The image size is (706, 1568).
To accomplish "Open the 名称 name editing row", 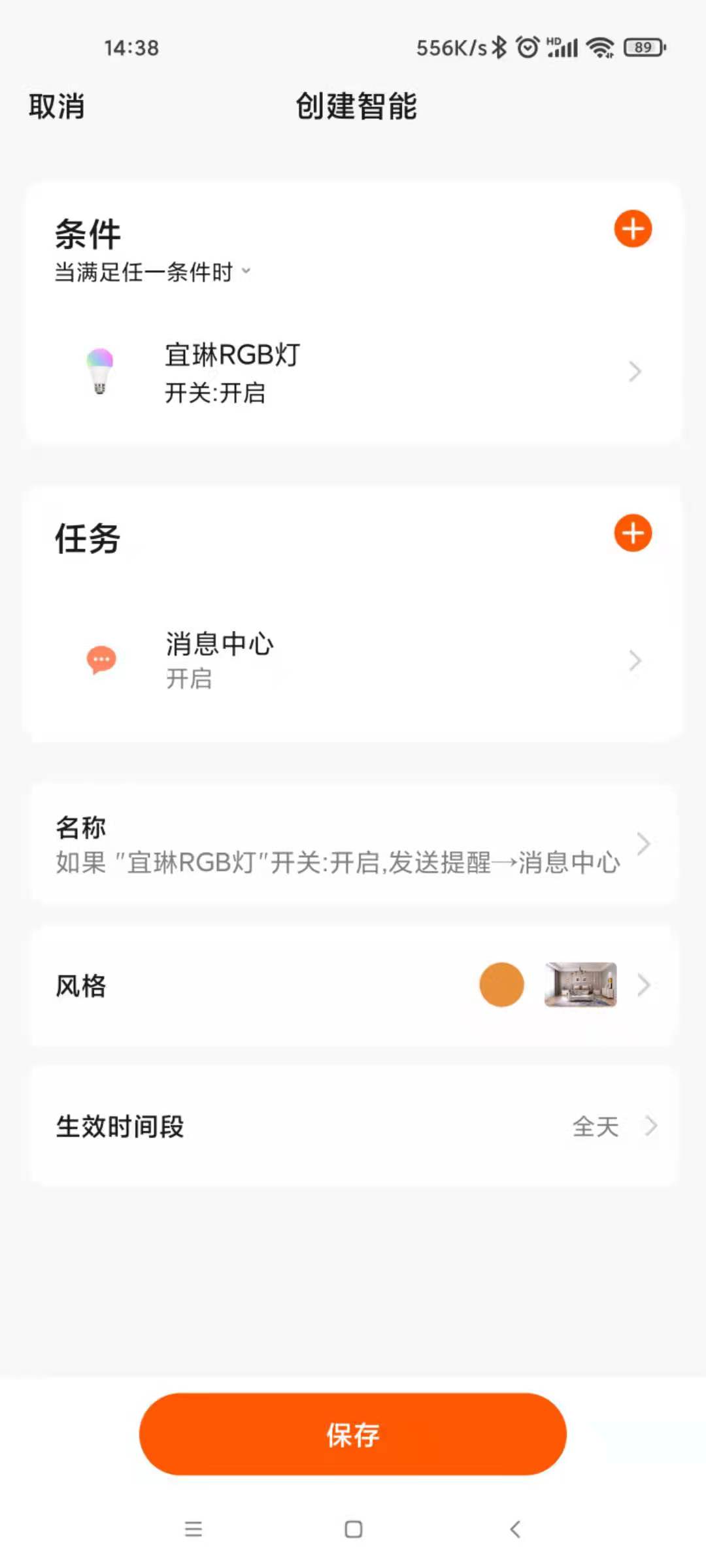I will [x=353, y=844].
